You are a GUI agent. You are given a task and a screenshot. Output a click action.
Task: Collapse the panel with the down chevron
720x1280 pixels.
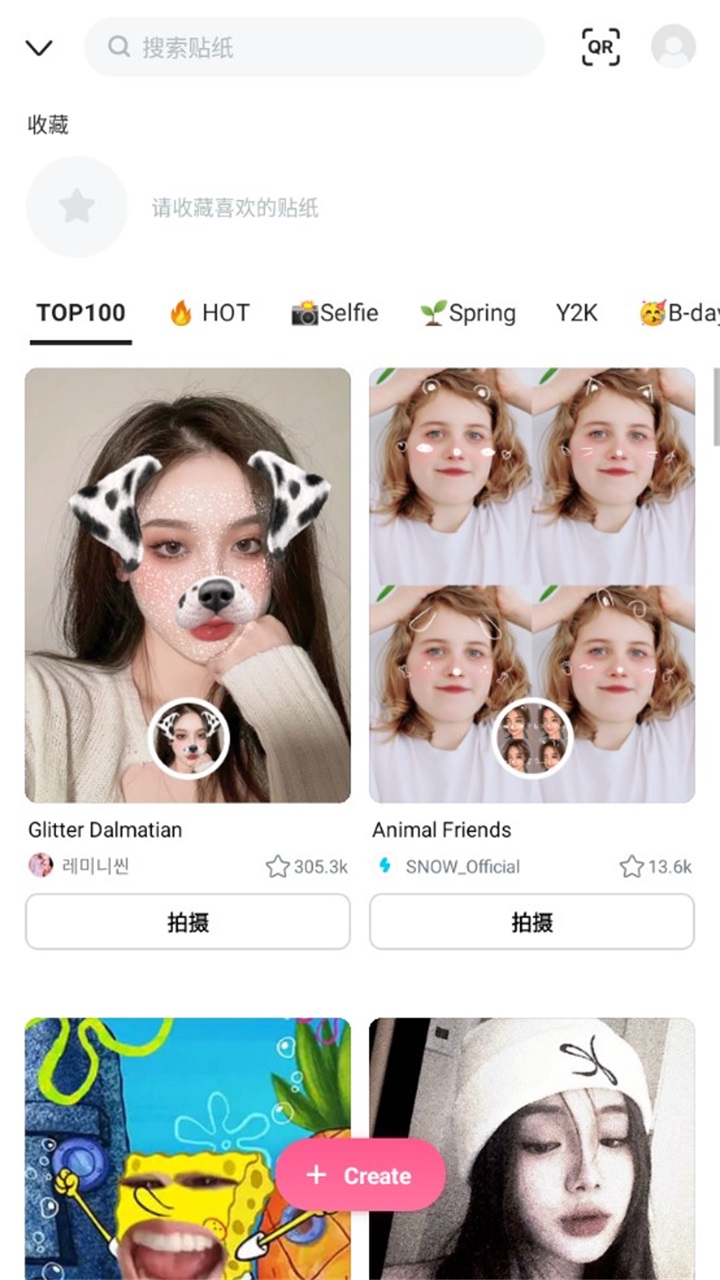(x=39, y=47)
